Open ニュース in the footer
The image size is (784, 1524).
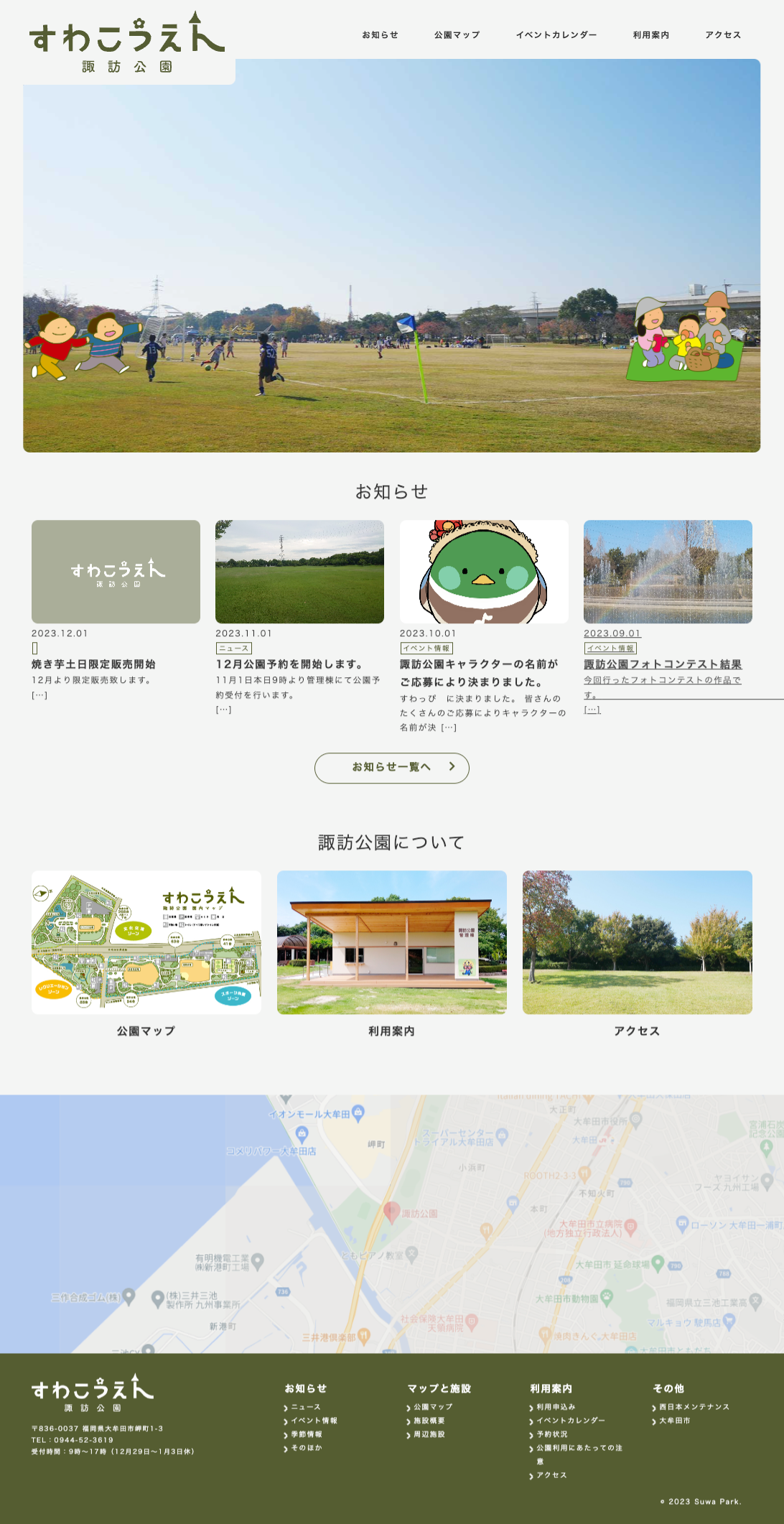[306, 1407]
